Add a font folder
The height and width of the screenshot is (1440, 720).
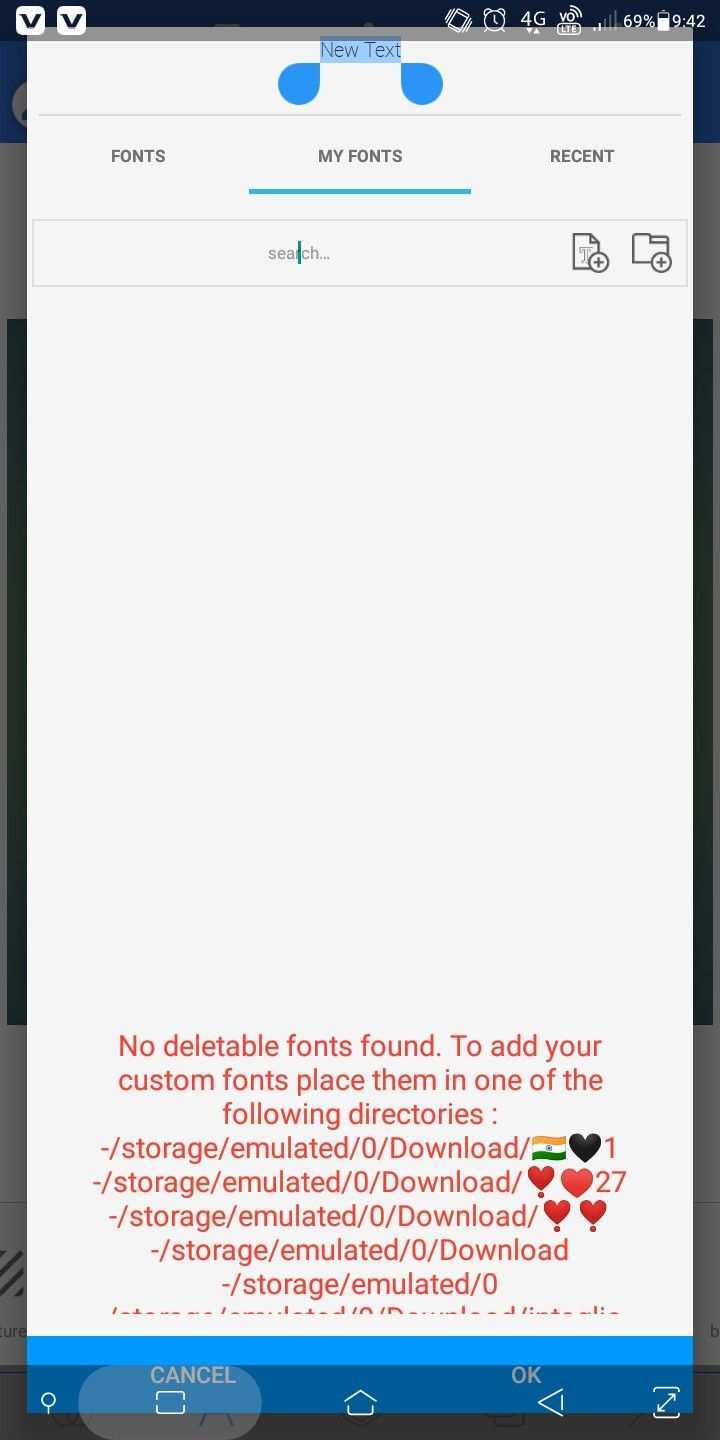click(651, 252)
